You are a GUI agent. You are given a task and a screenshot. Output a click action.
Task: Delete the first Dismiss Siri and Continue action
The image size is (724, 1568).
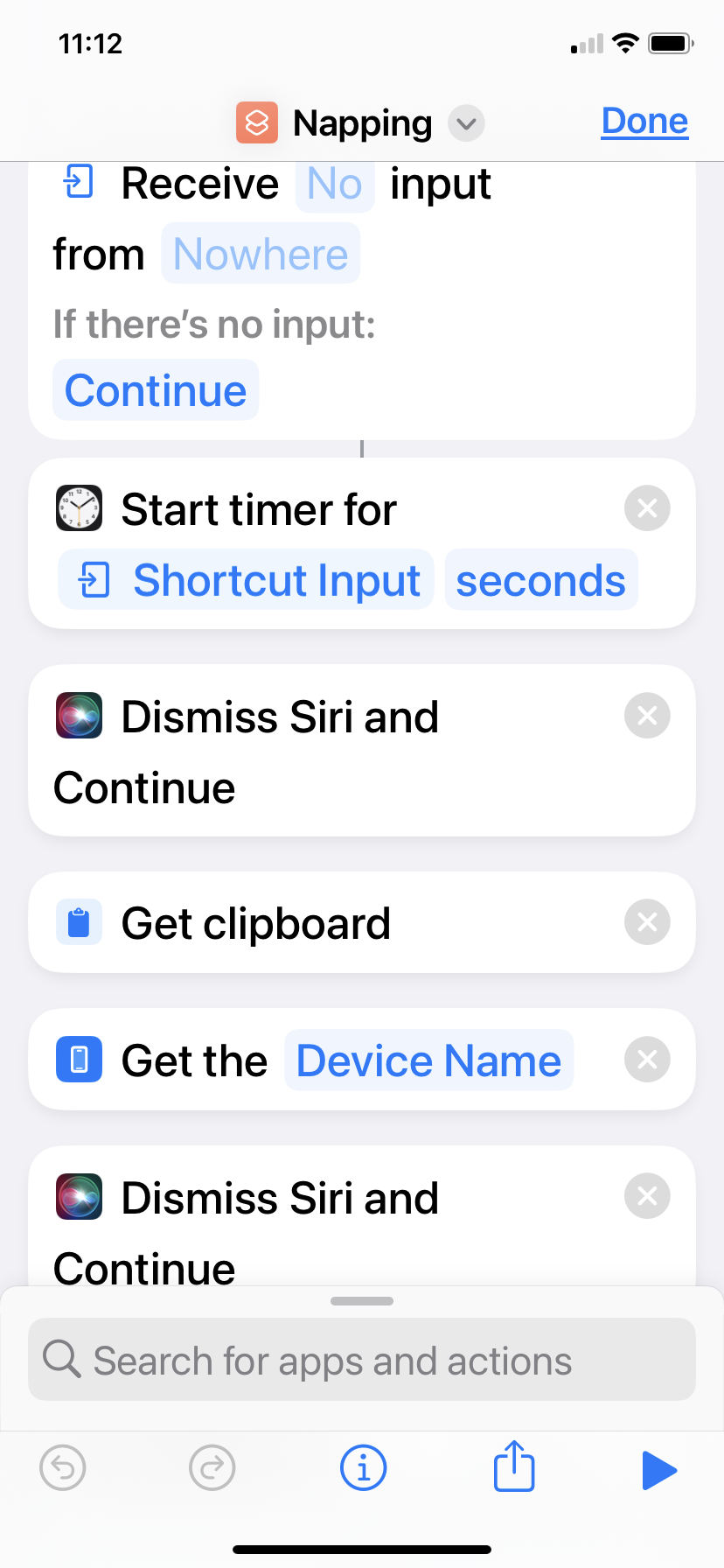647,716
